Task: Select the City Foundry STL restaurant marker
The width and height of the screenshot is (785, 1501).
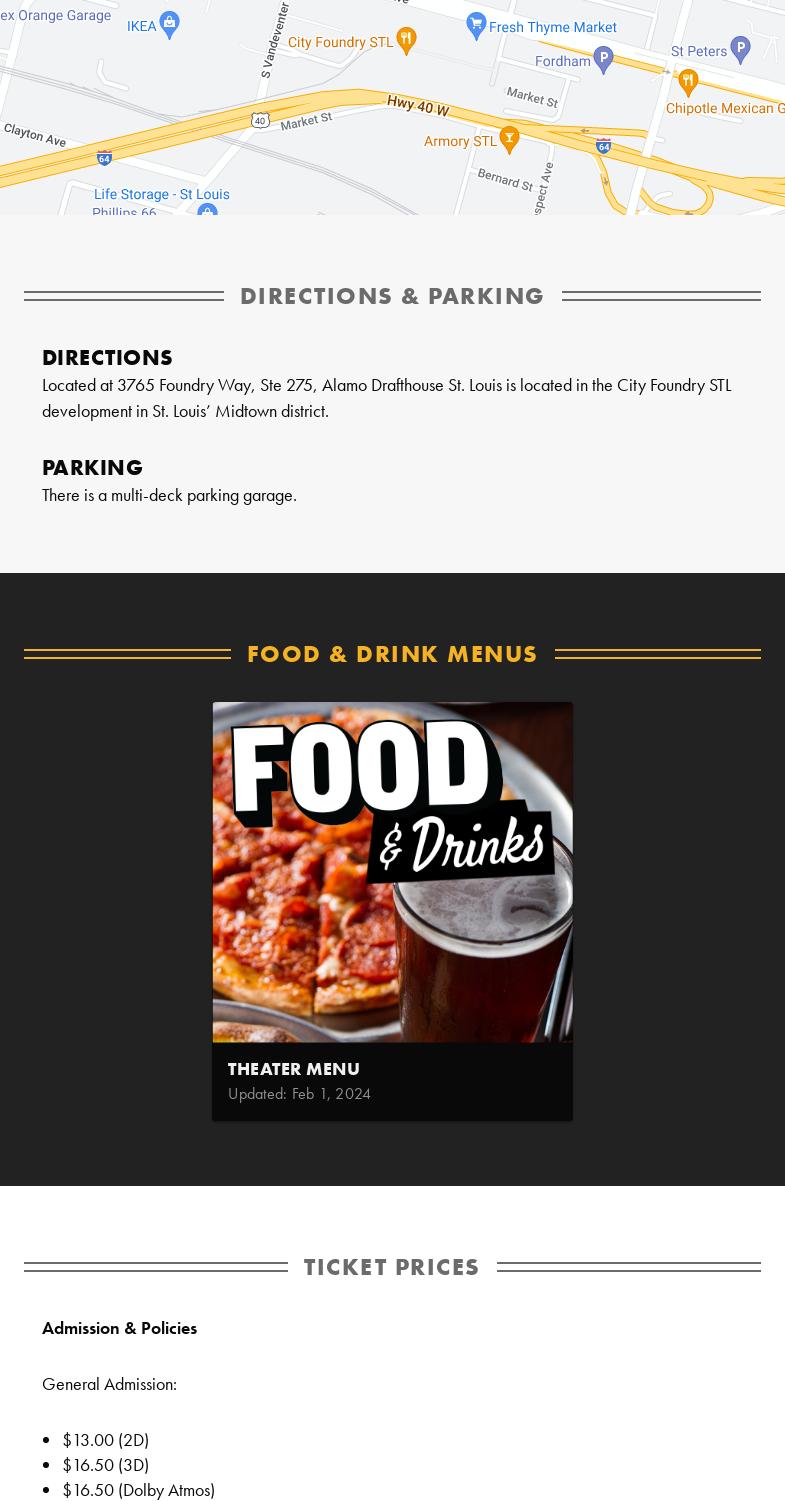Action: (405, 37)
